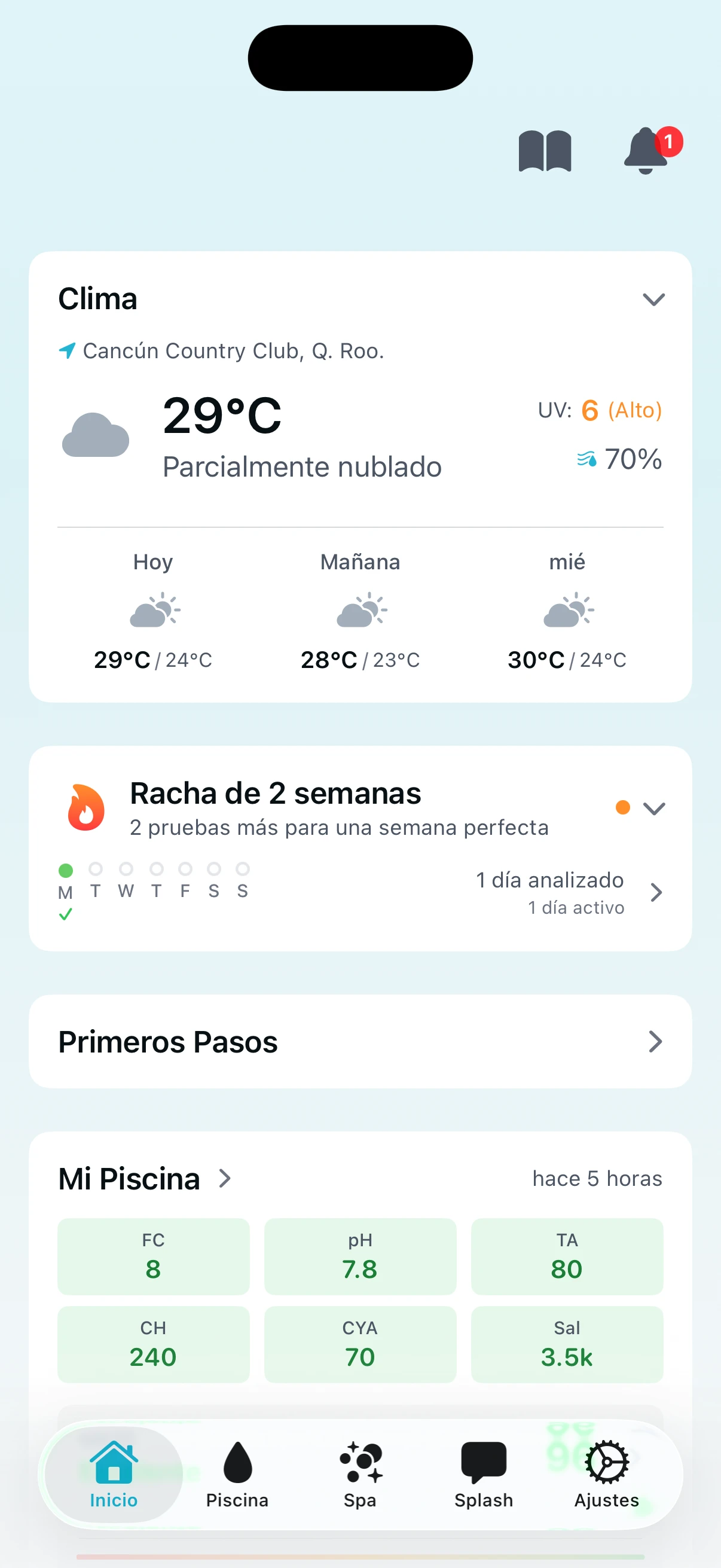Click the humidity water icon showing 70%

(x=585, y=460)
